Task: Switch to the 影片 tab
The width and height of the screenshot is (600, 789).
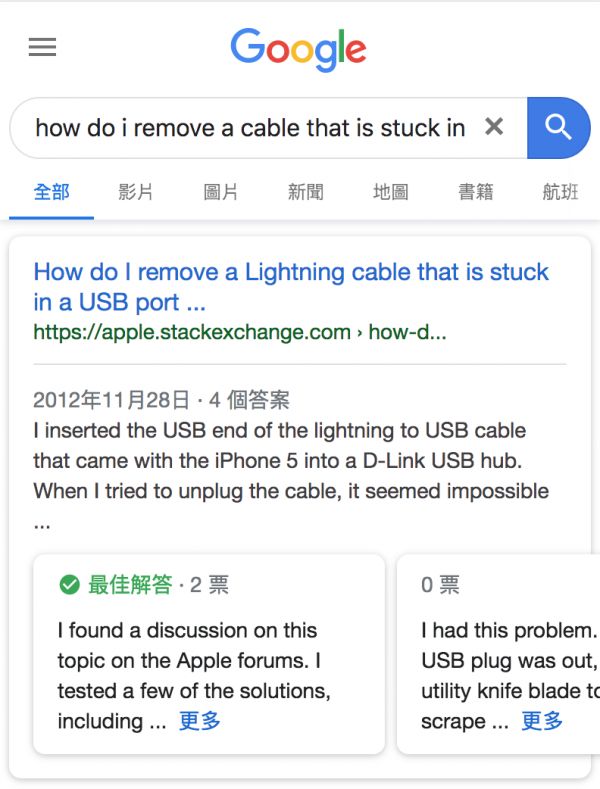Action: coord(135,192)
